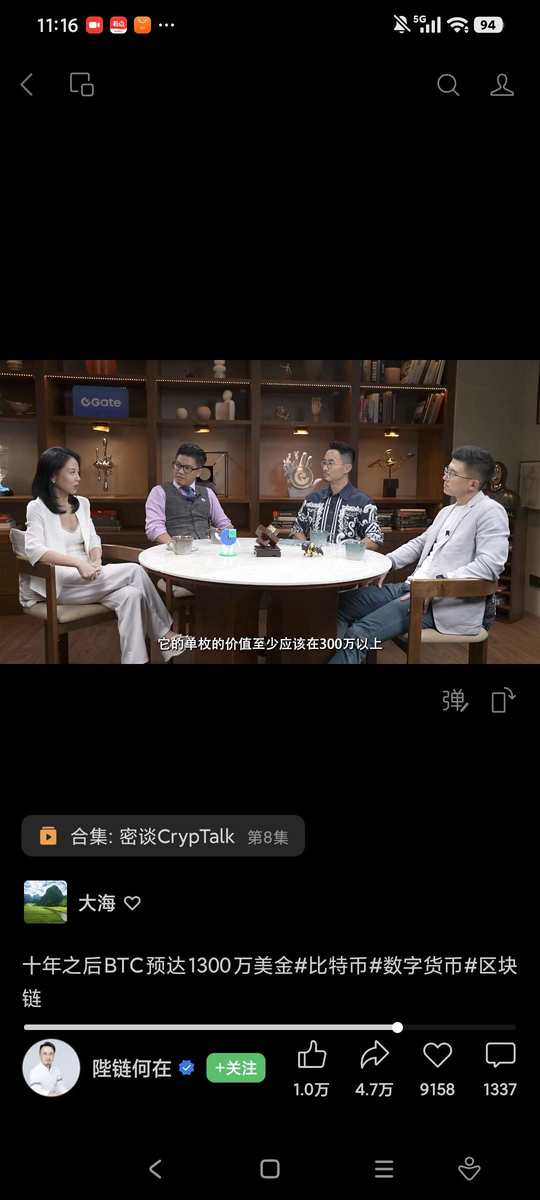
Task: Like this video
Action: pos(312,1068)
